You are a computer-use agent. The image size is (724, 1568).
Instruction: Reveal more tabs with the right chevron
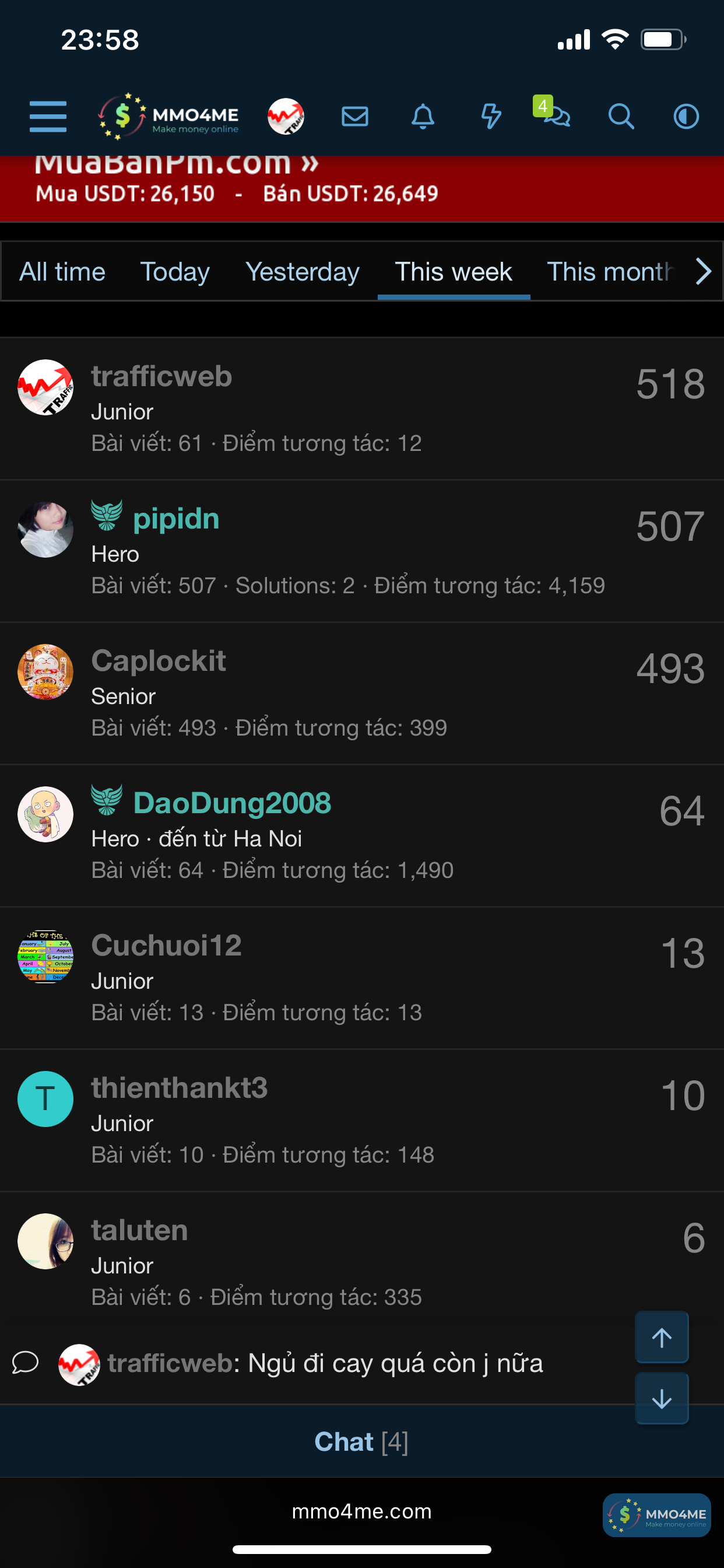(x=704, y=271)
